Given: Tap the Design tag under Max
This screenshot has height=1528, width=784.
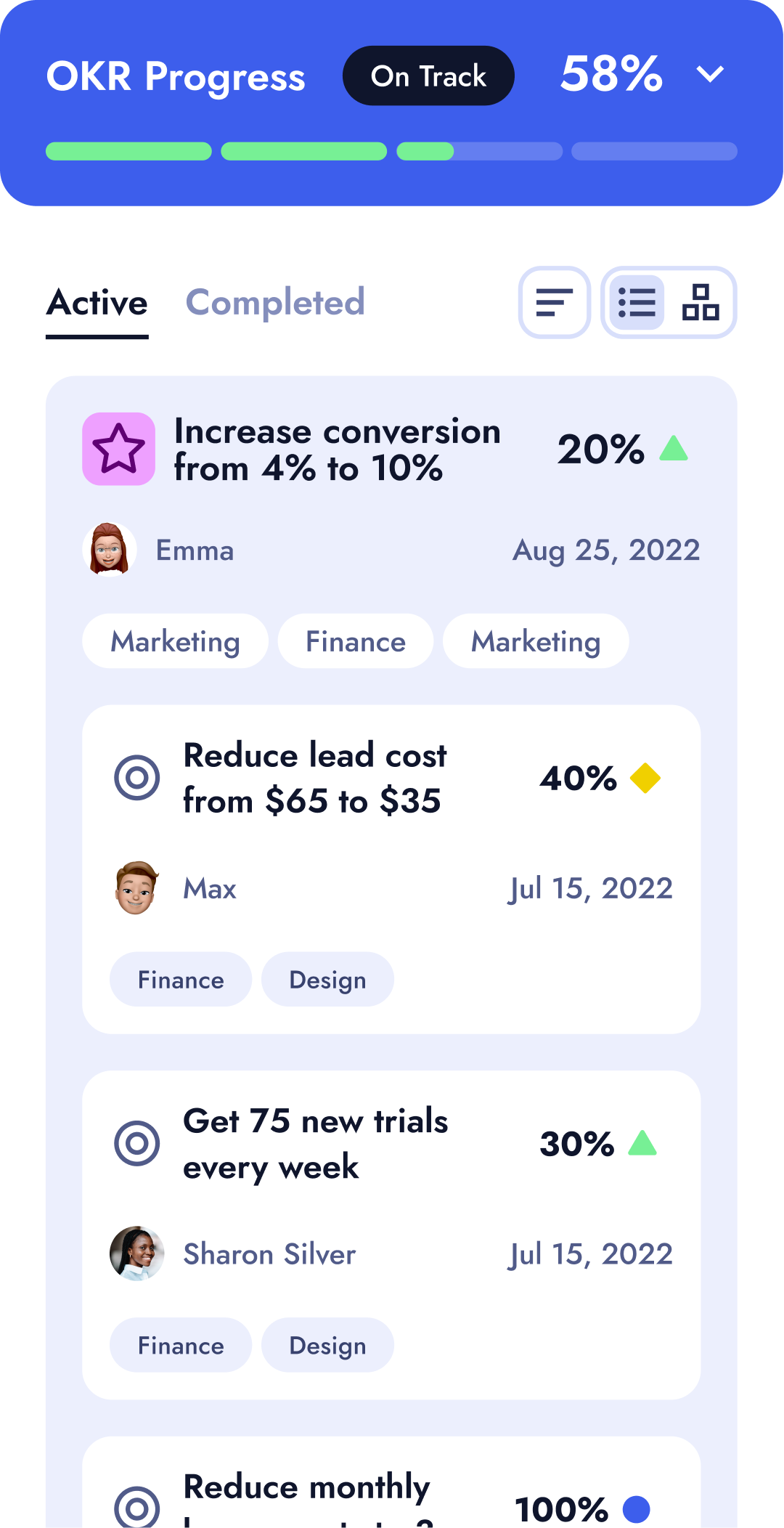Looking at the screenshot, I should coord(327,980).
